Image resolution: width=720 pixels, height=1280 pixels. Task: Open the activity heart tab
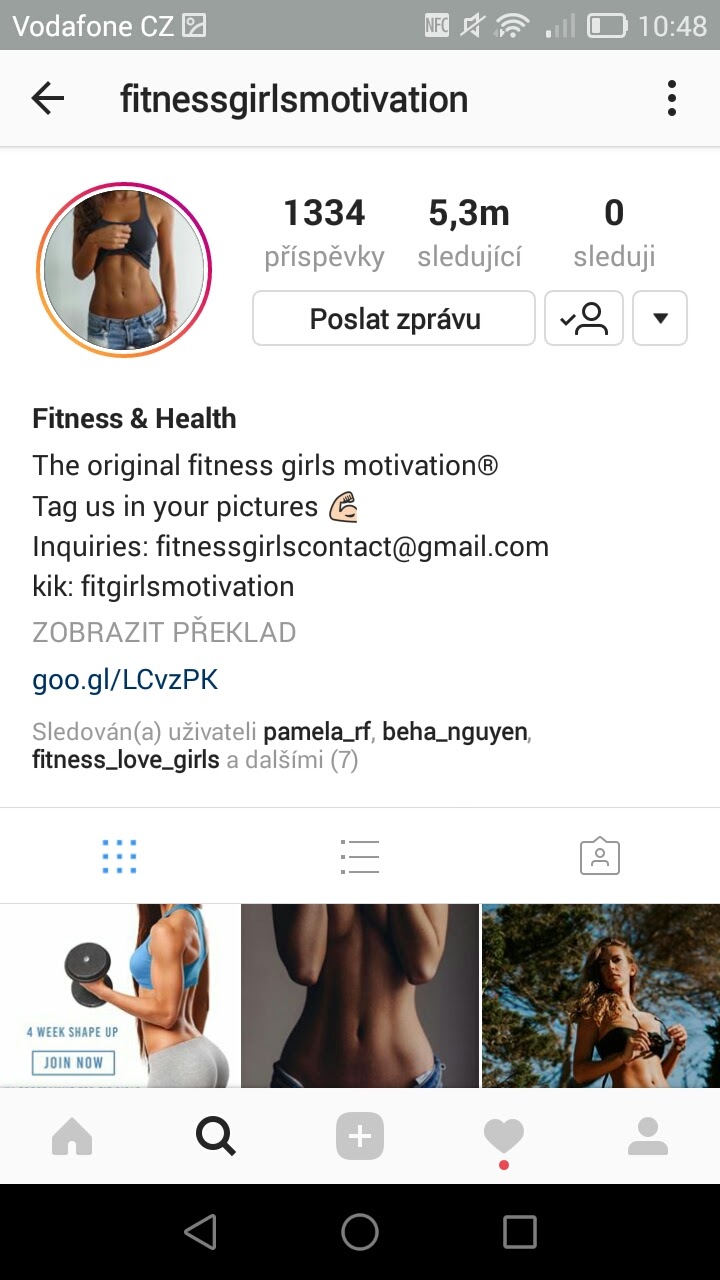click(x=504, y=1136)
